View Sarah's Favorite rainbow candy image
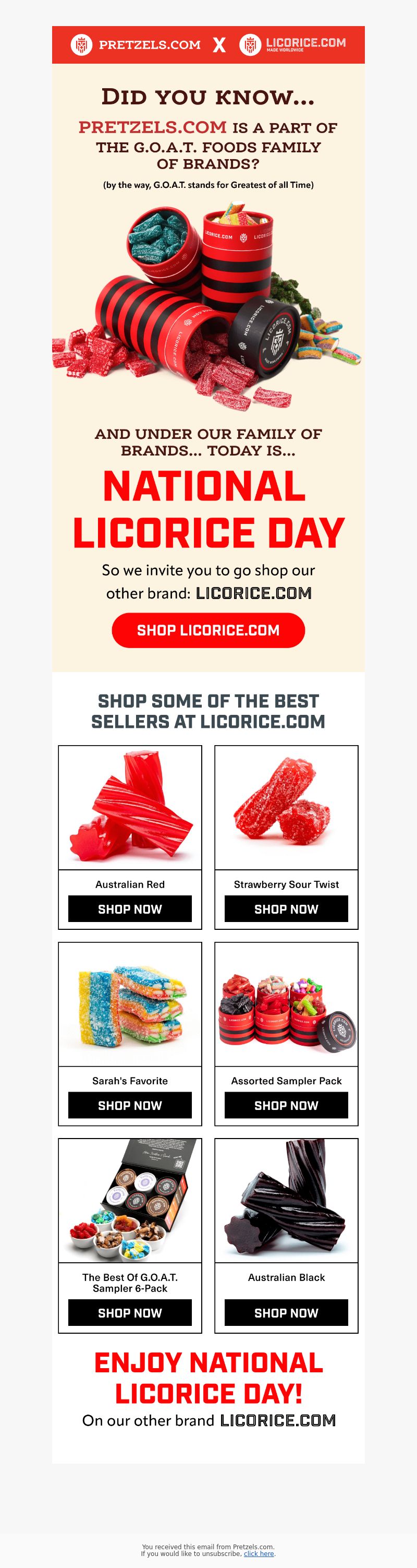The image size is (417, 1568). (129, 1004)
